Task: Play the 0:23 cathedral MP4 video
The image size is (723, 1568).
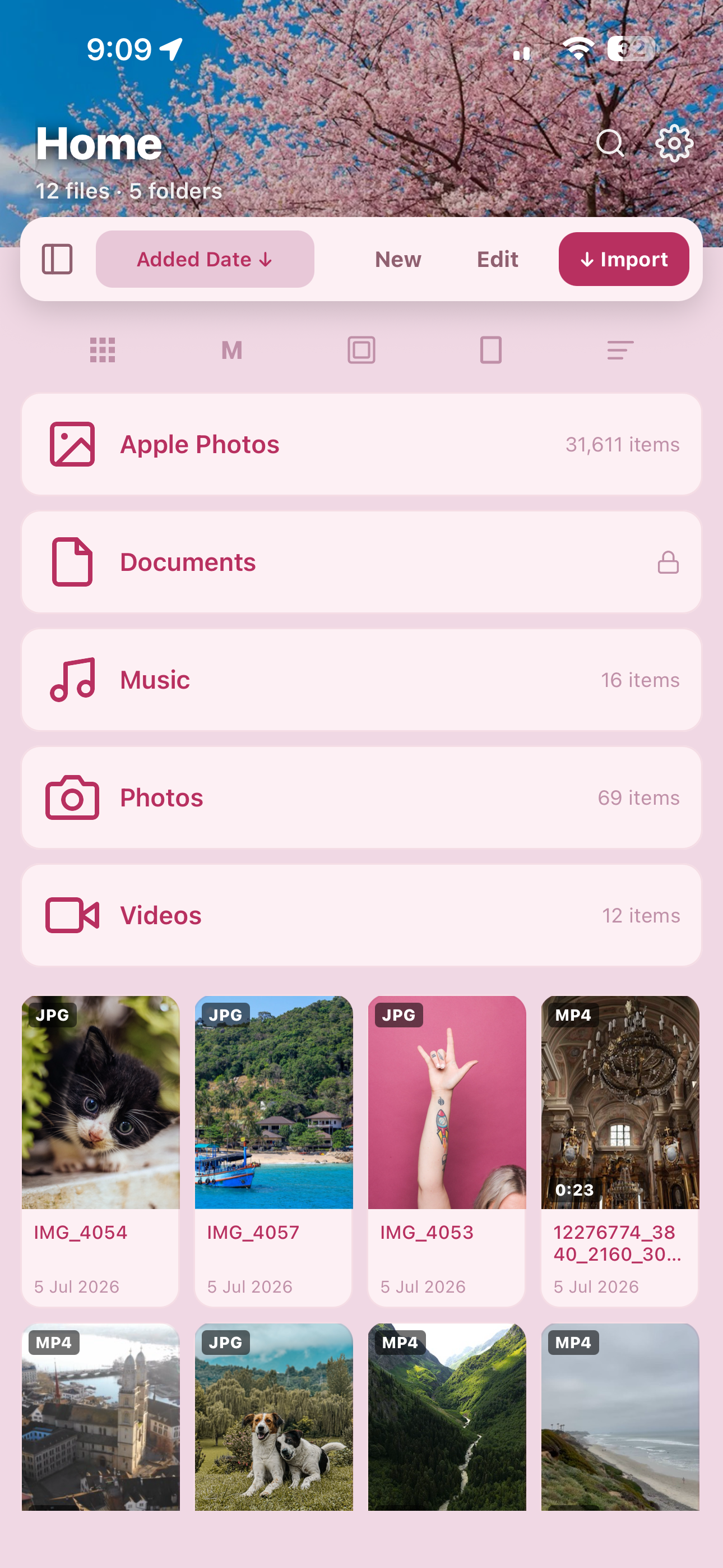Action: point(620,1150)
